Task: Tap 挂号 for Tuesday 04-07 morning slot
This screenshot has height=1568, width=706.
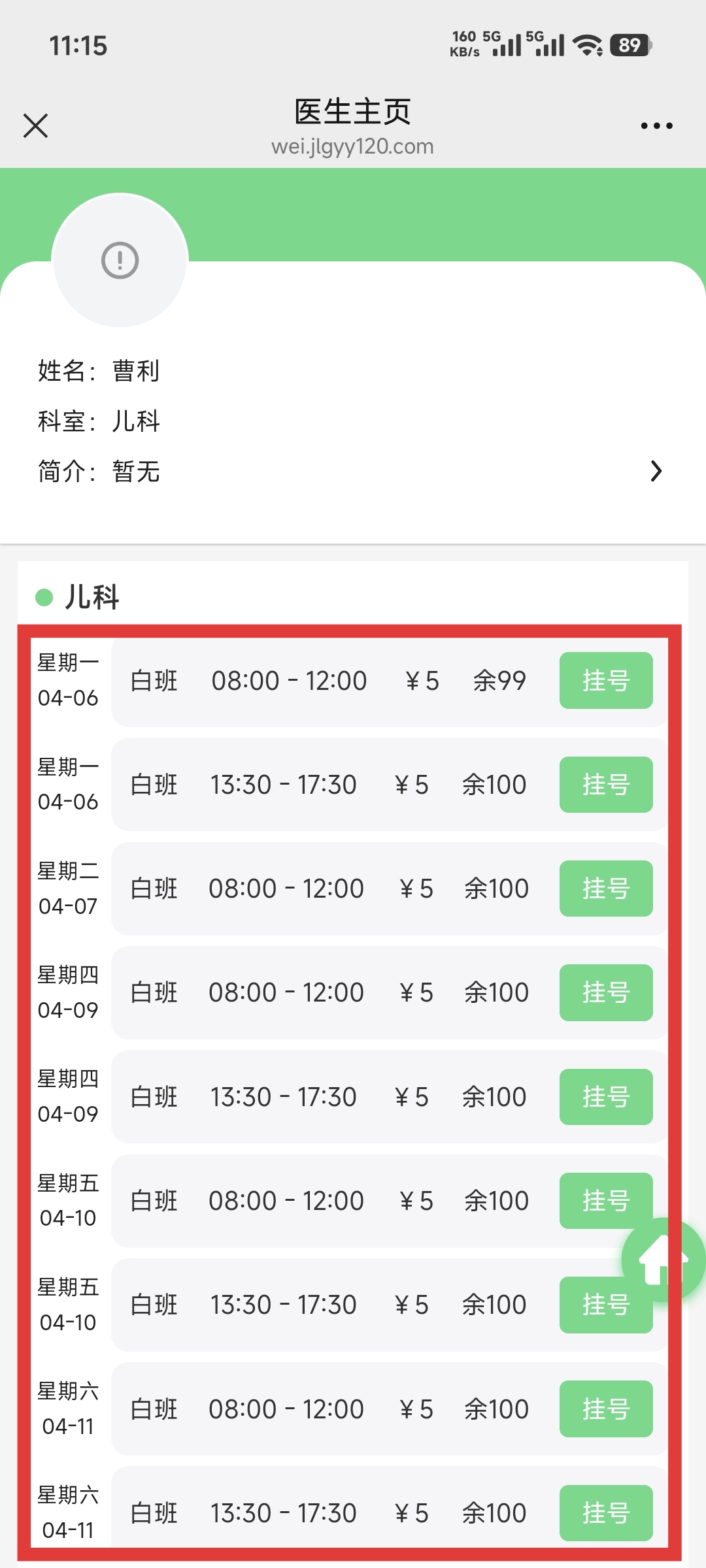Action: 605,889
